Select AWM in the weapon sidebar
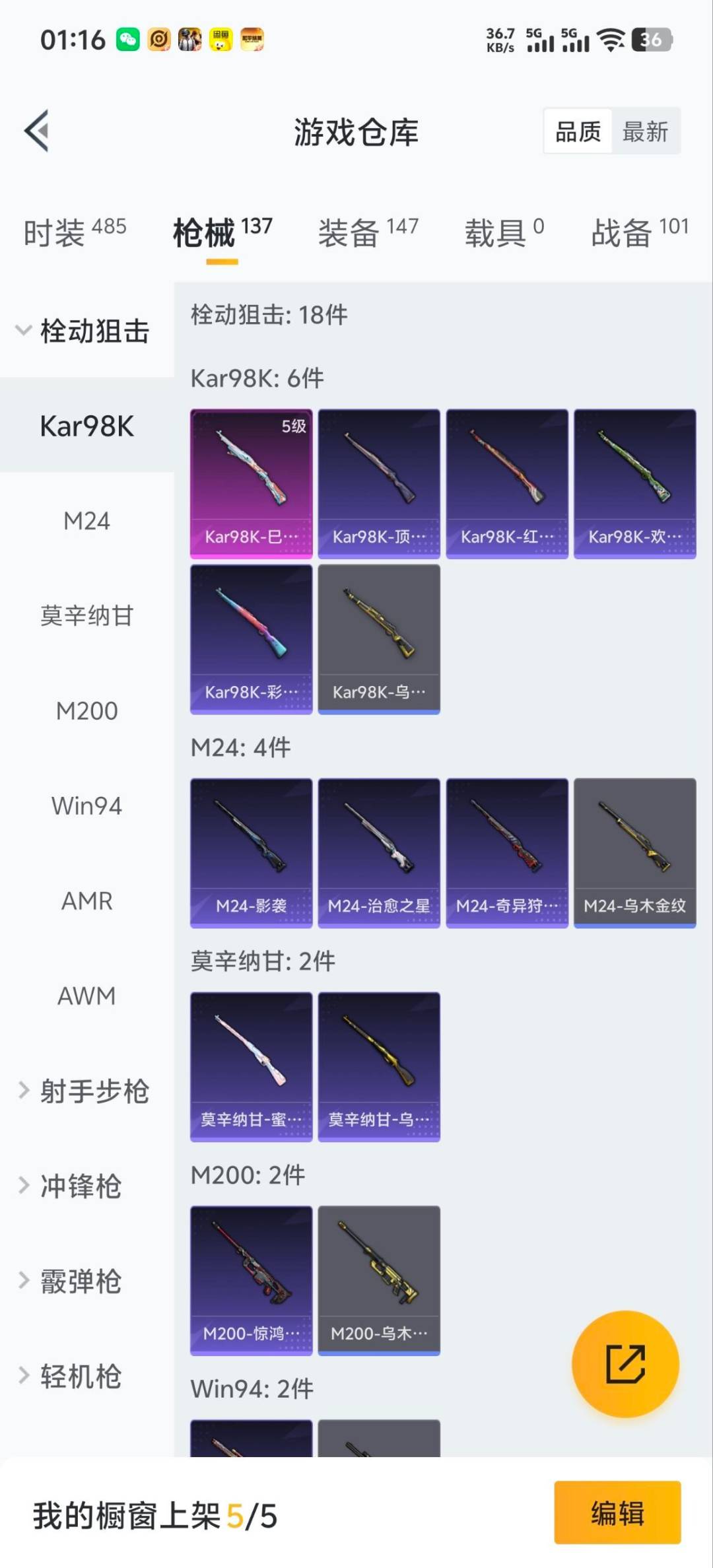The width and height of the screenshot is (713, 1568). [x=86, y=996]
